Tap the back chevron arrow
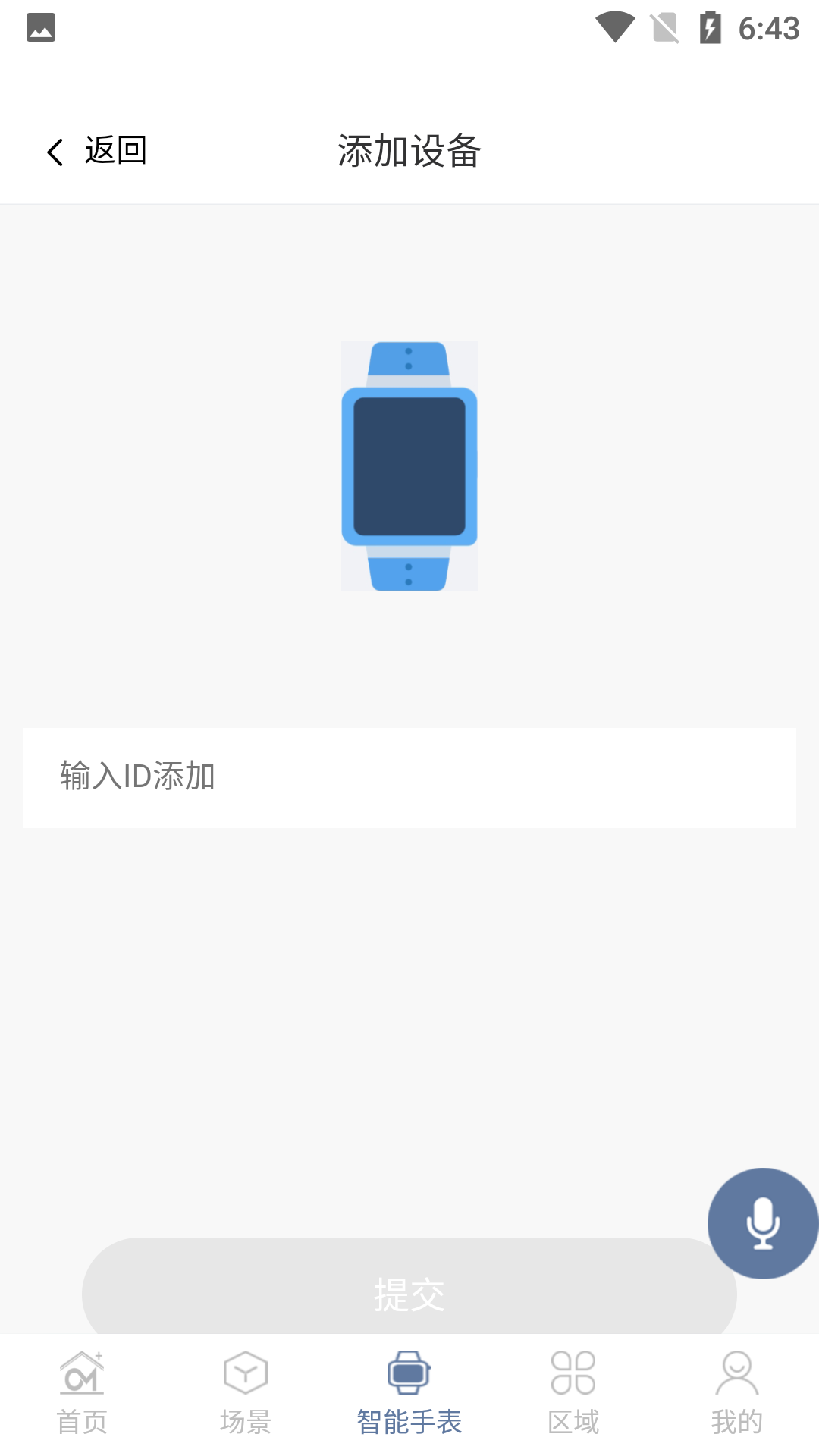The image size is (819, 1456). pos(55,150)
